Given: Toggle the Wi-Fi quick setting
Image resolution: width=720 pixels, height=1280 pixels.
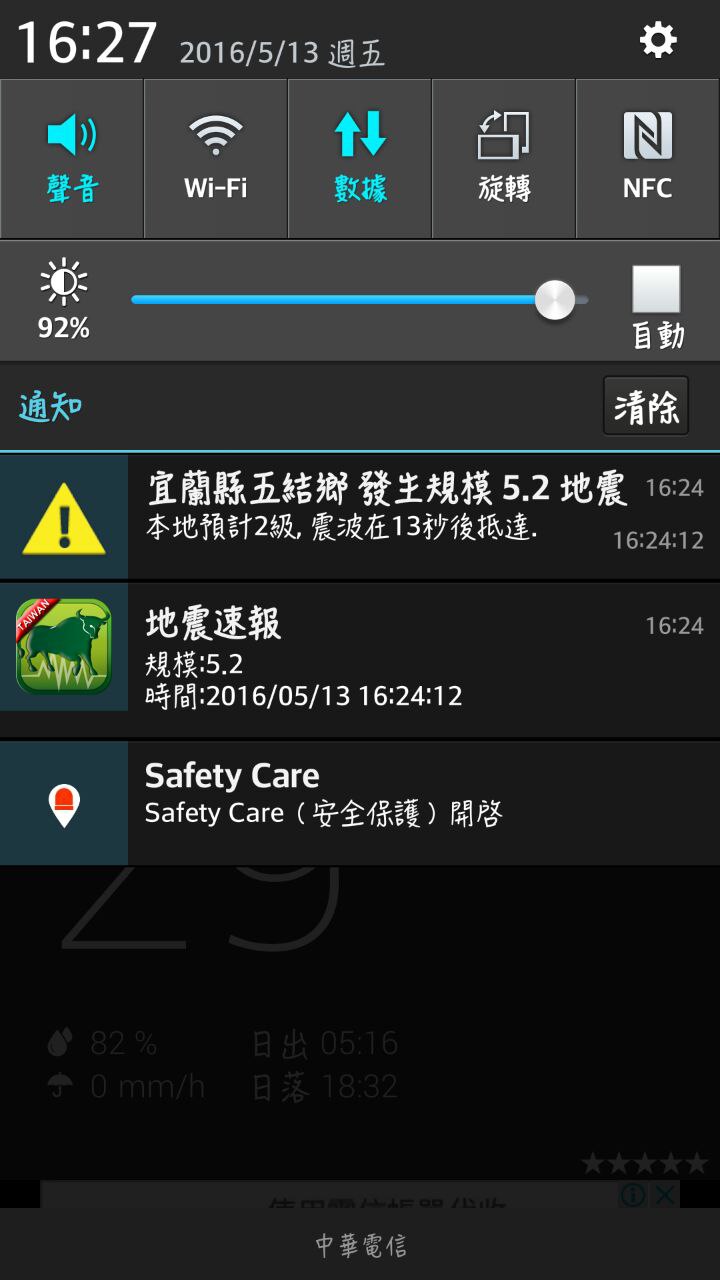Looking at the screenshot, I should coord(216,158).
